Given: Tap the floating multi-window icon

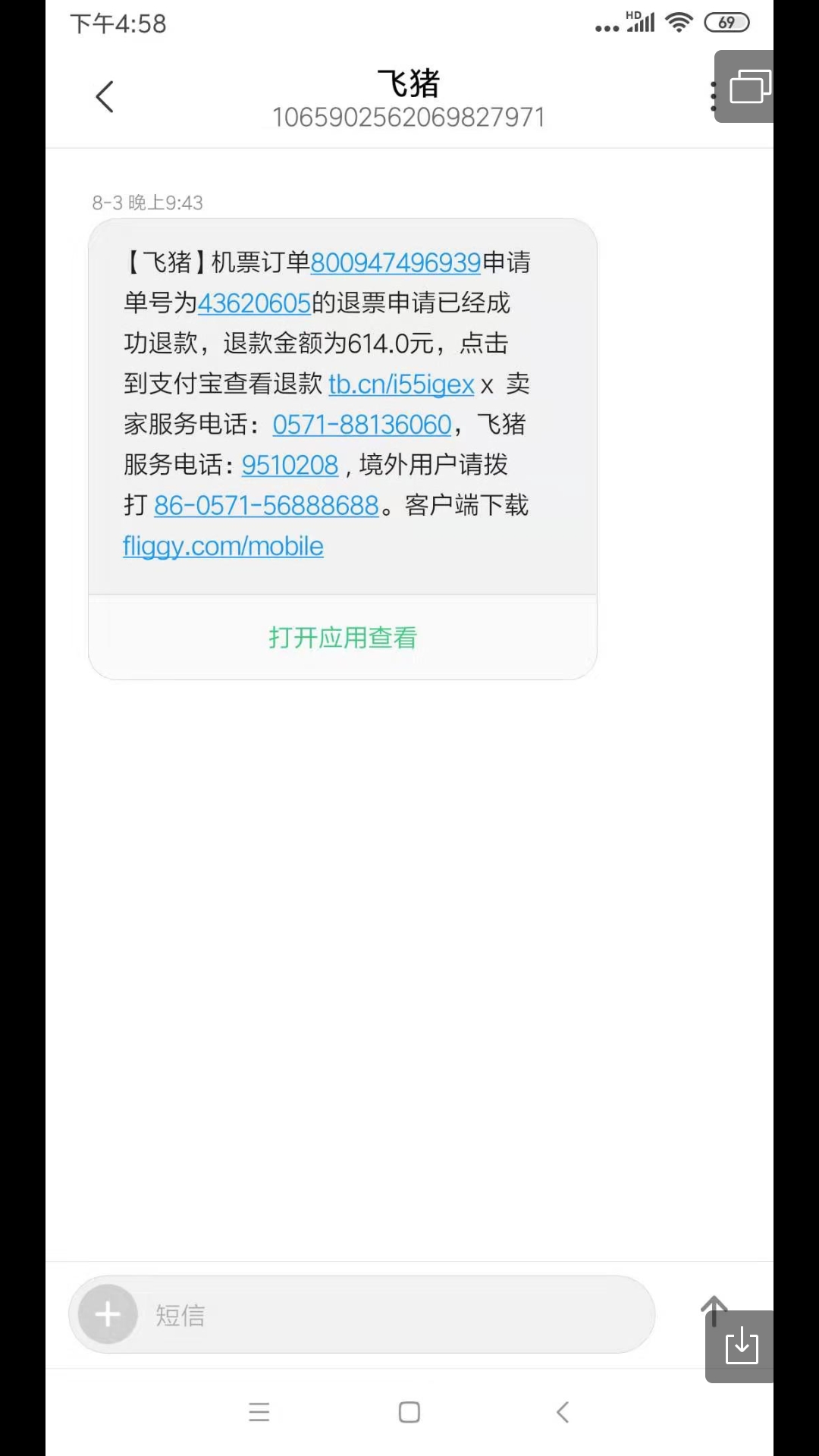Looking at the screenshot, I should [750, 86].
